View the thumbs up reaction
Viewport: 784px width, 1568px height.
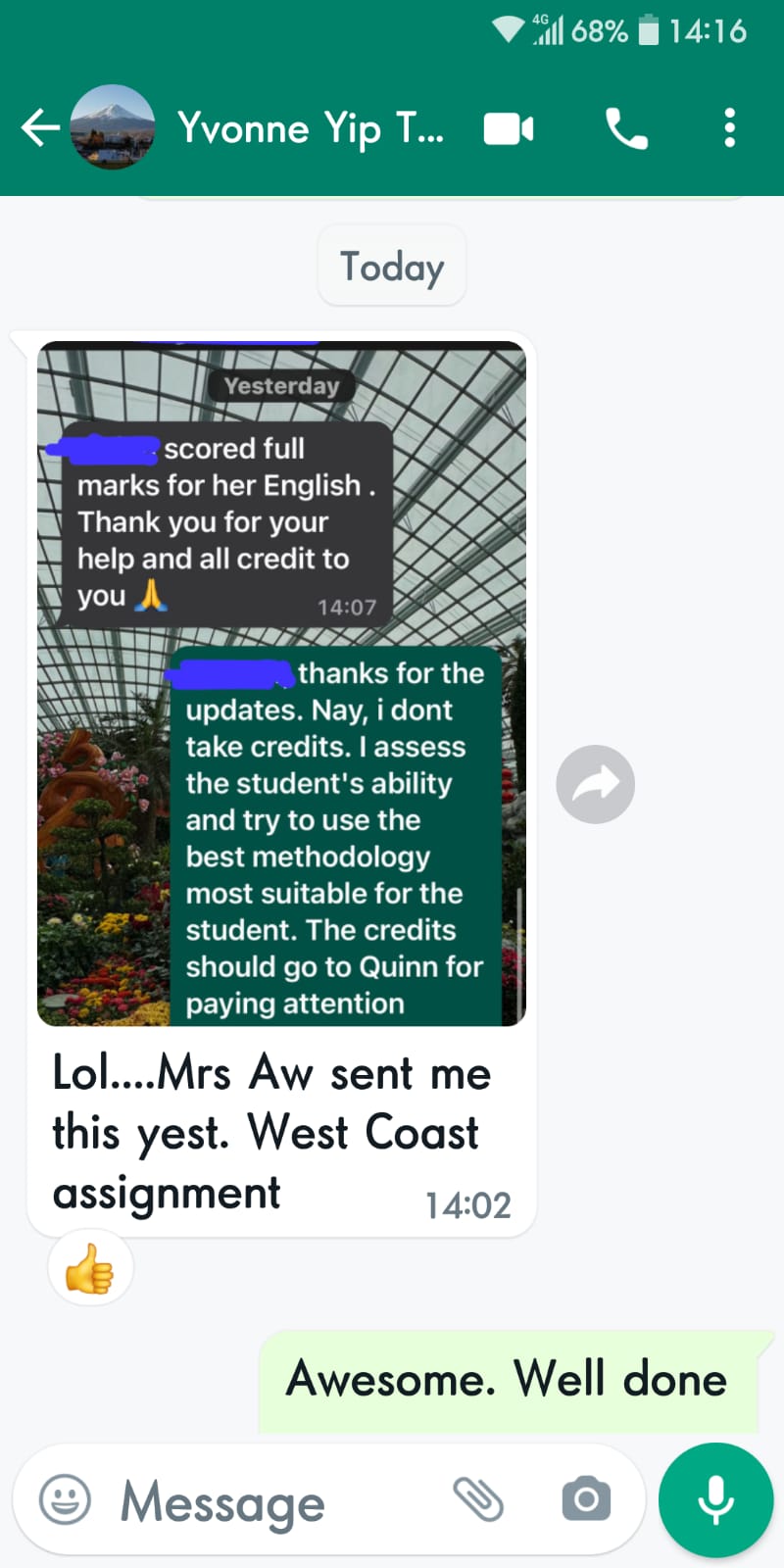point(90,1268)
